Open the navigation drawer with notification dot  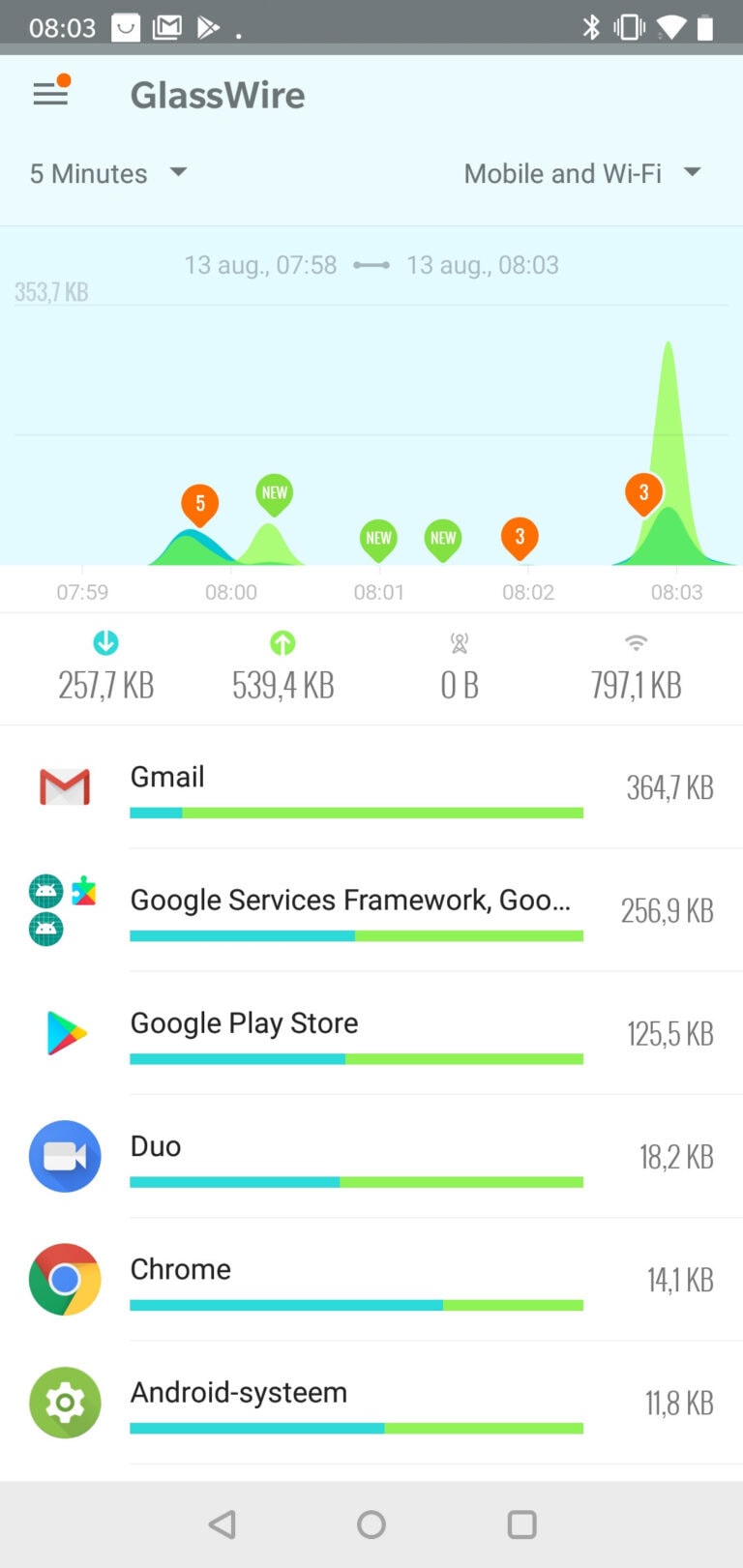click(x=49, y=94)
